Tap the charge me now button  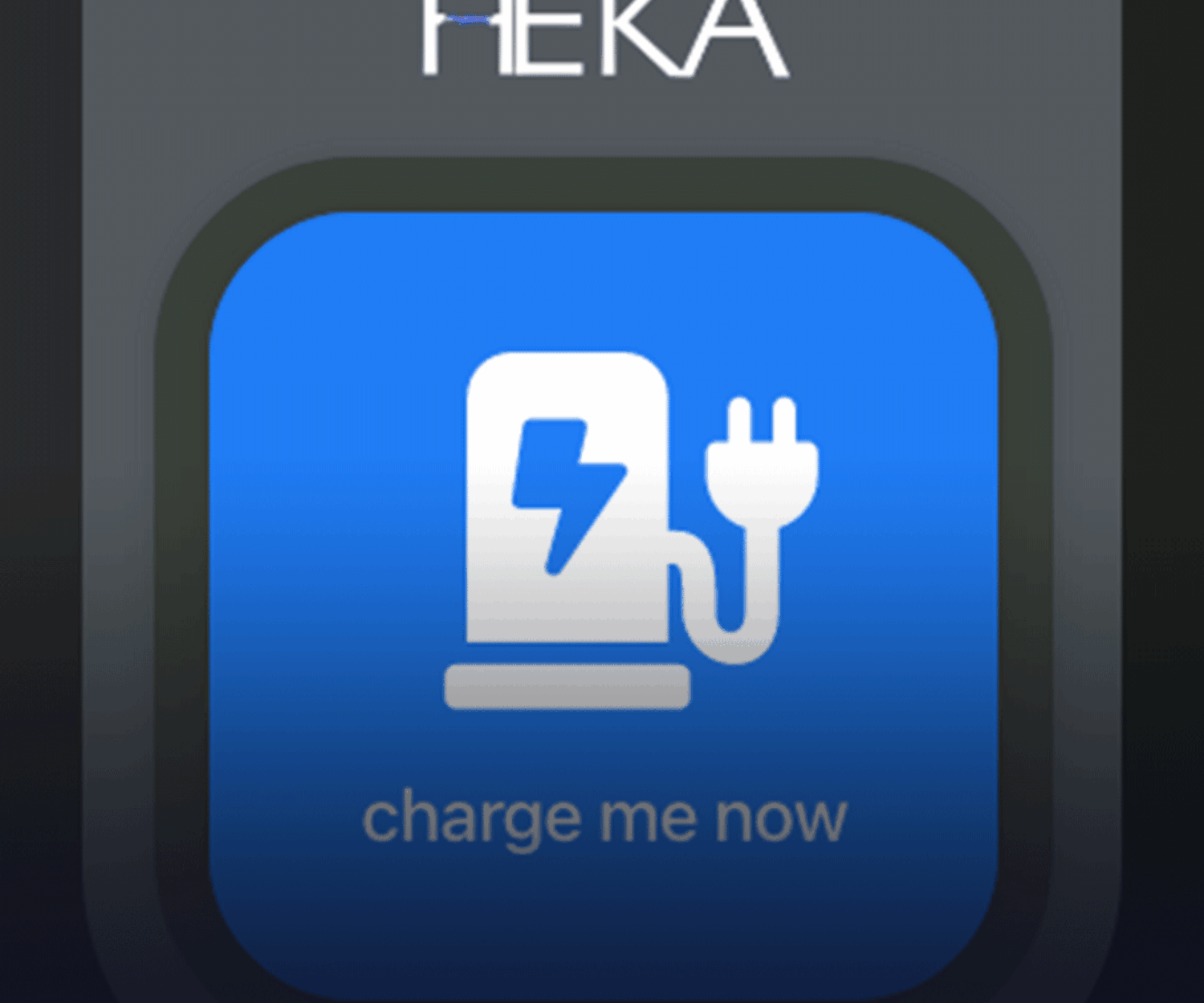click(x=604, y=602)
